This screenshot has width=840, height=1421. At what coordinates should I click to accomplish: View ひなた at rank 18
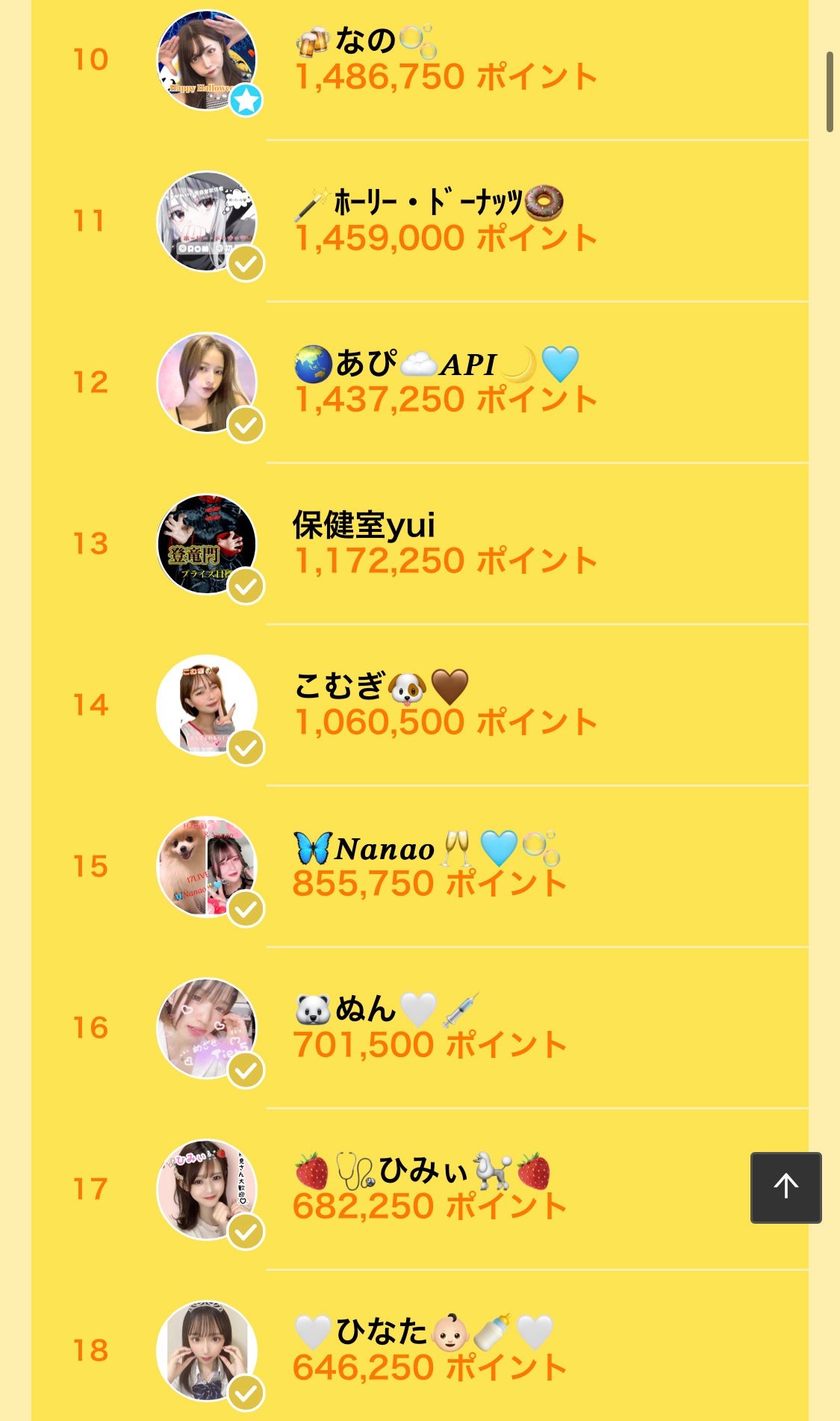point(420,1346)
